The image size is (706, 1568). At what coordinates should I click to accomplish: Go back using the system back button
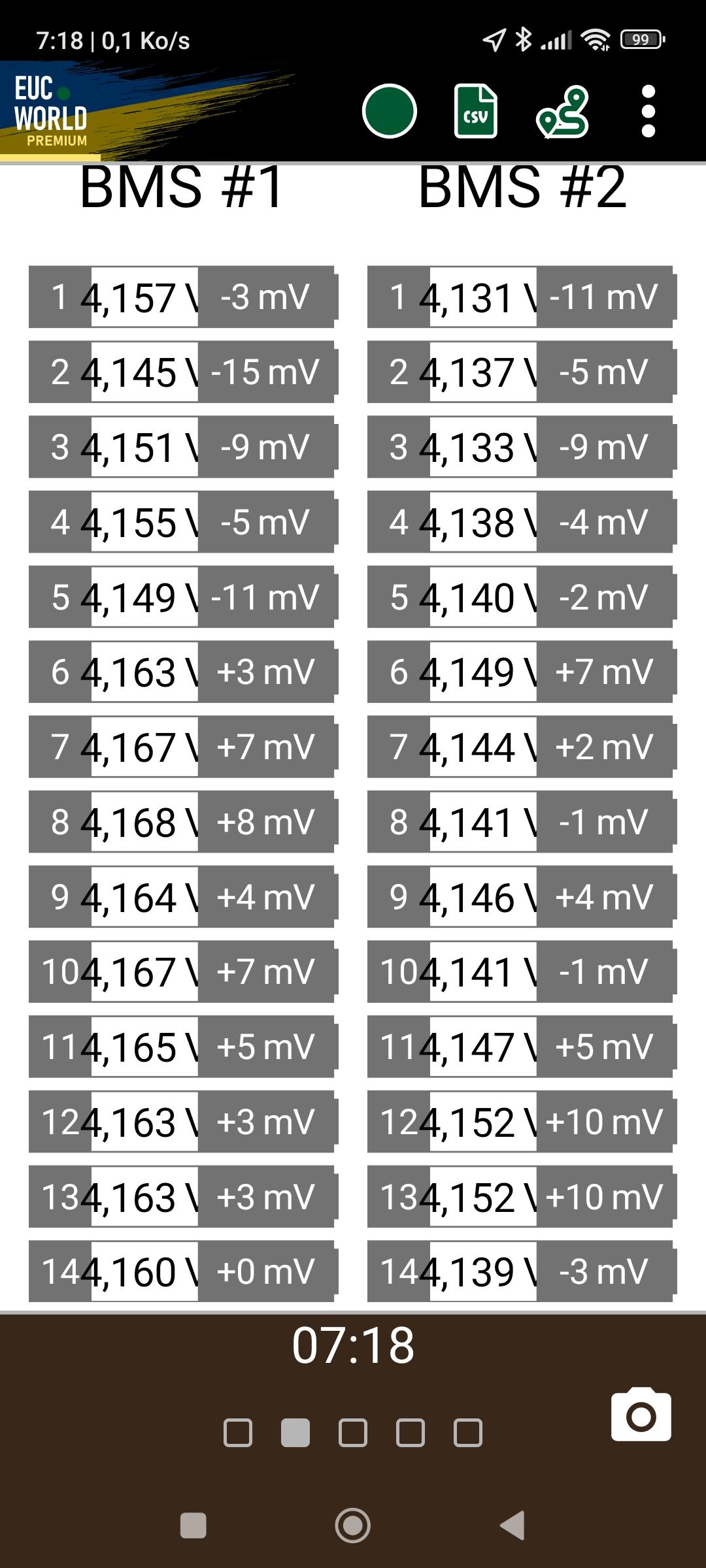point(513,1526)
